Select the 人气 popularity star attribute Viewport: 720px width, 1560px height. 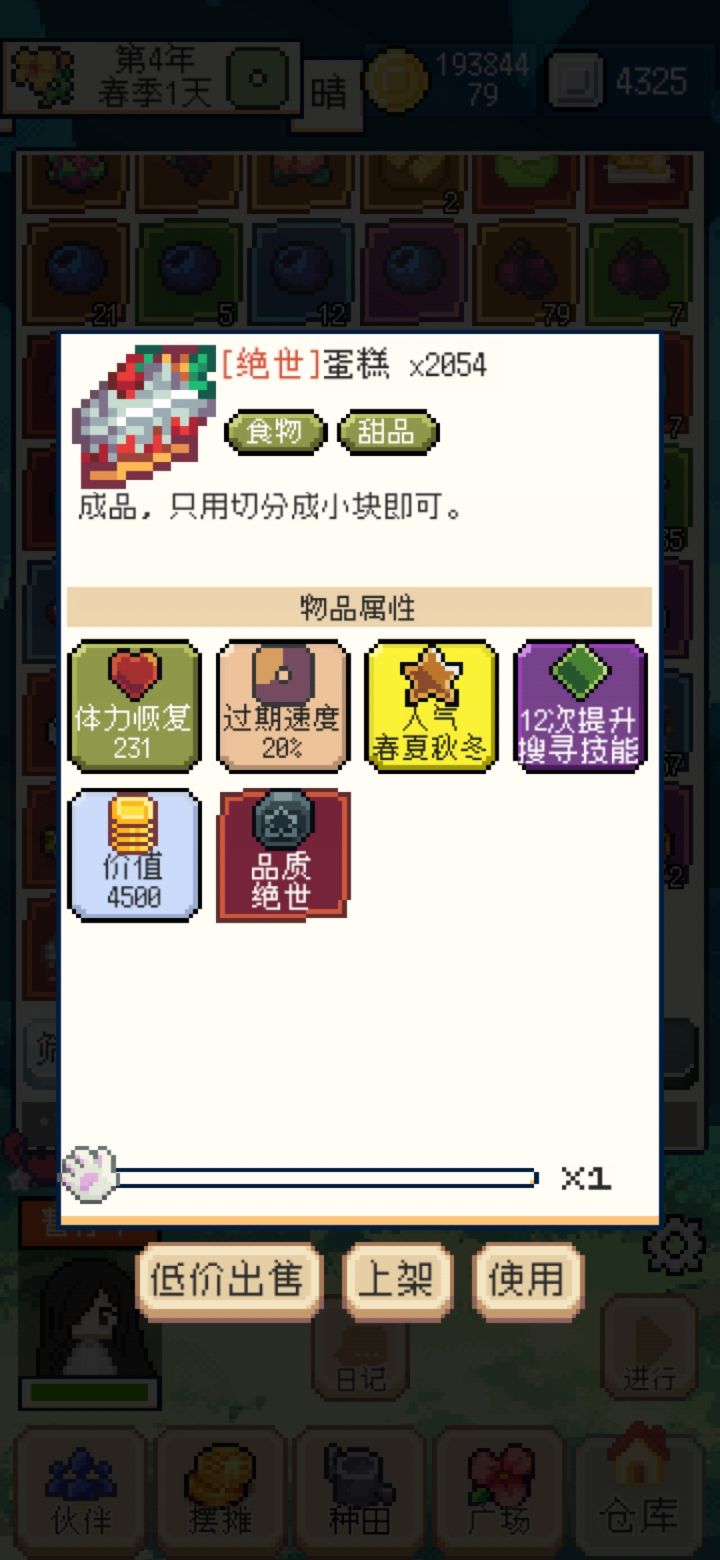[430, 705]
